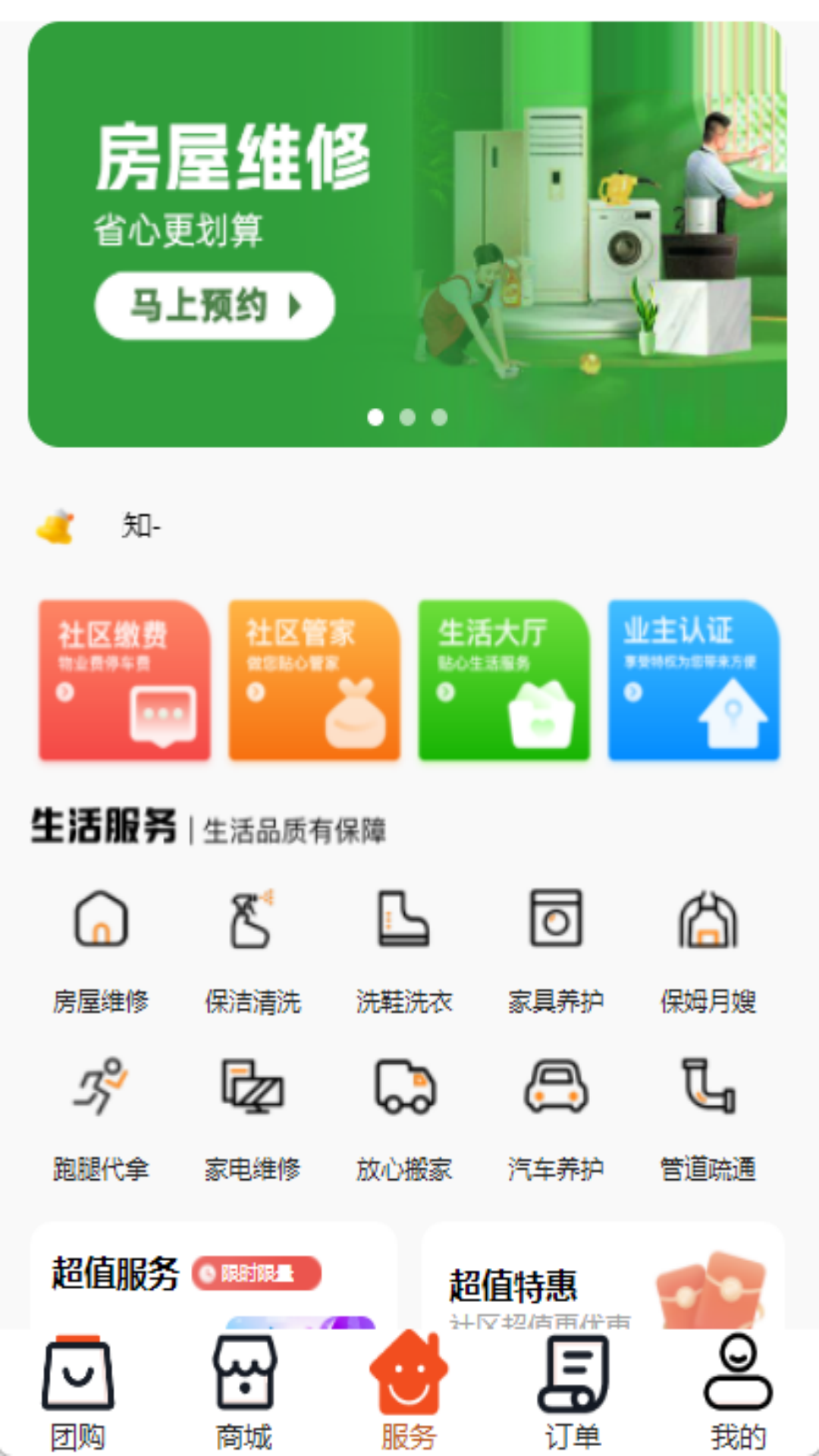Tap the 马上预约 booking button
Screen dimensions: 819x1456
click(x=215, y=304)
